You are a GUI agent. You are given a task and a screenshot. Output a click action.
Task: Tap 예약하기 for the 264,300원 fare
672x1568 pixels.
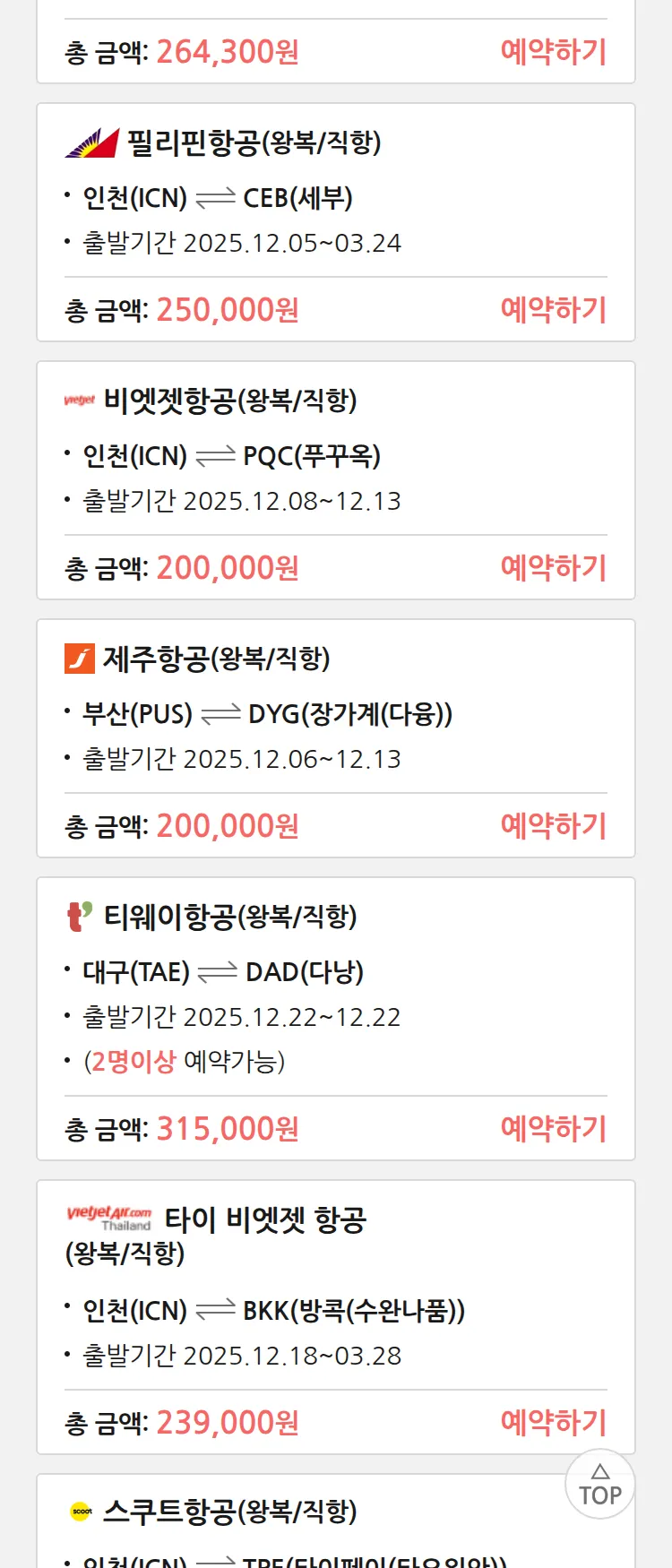pos(553,52)
